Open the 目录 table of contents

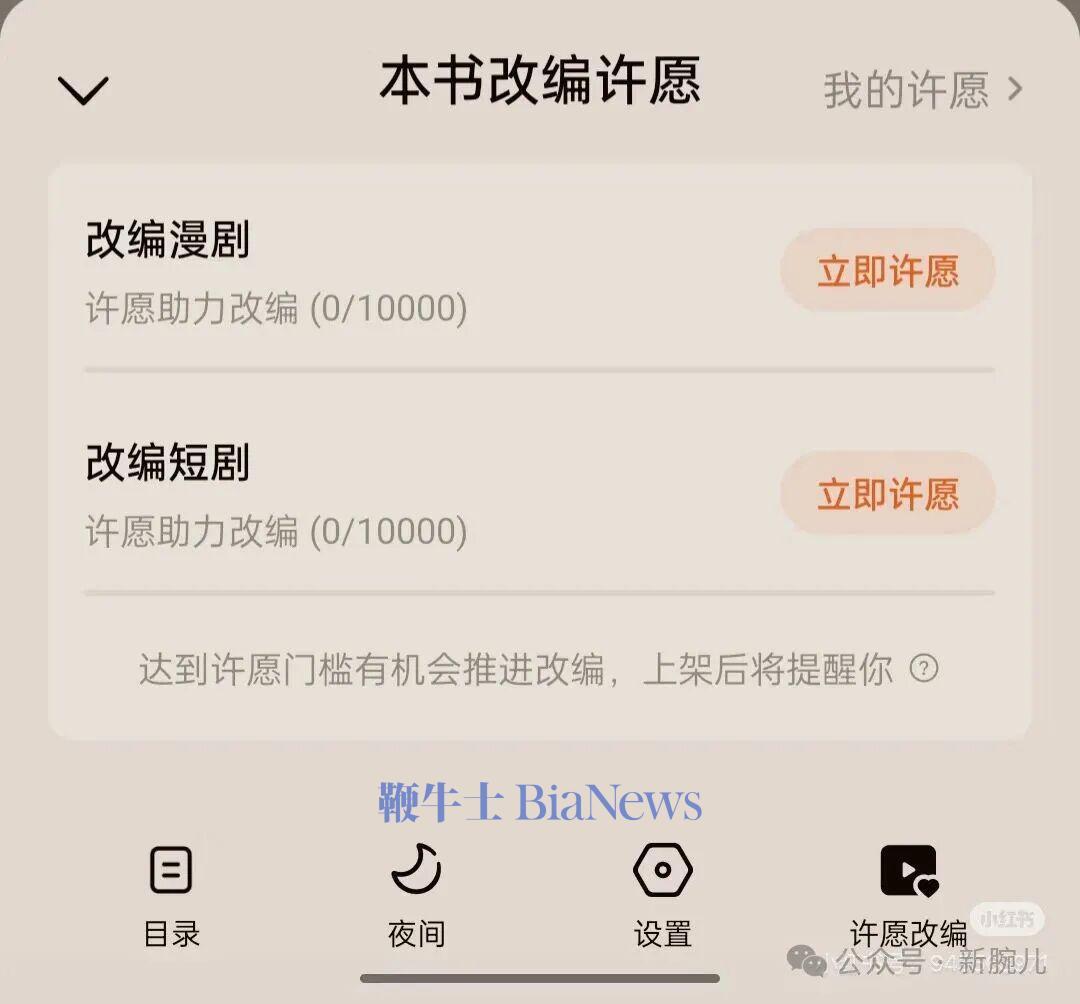[x=171, y=895]
